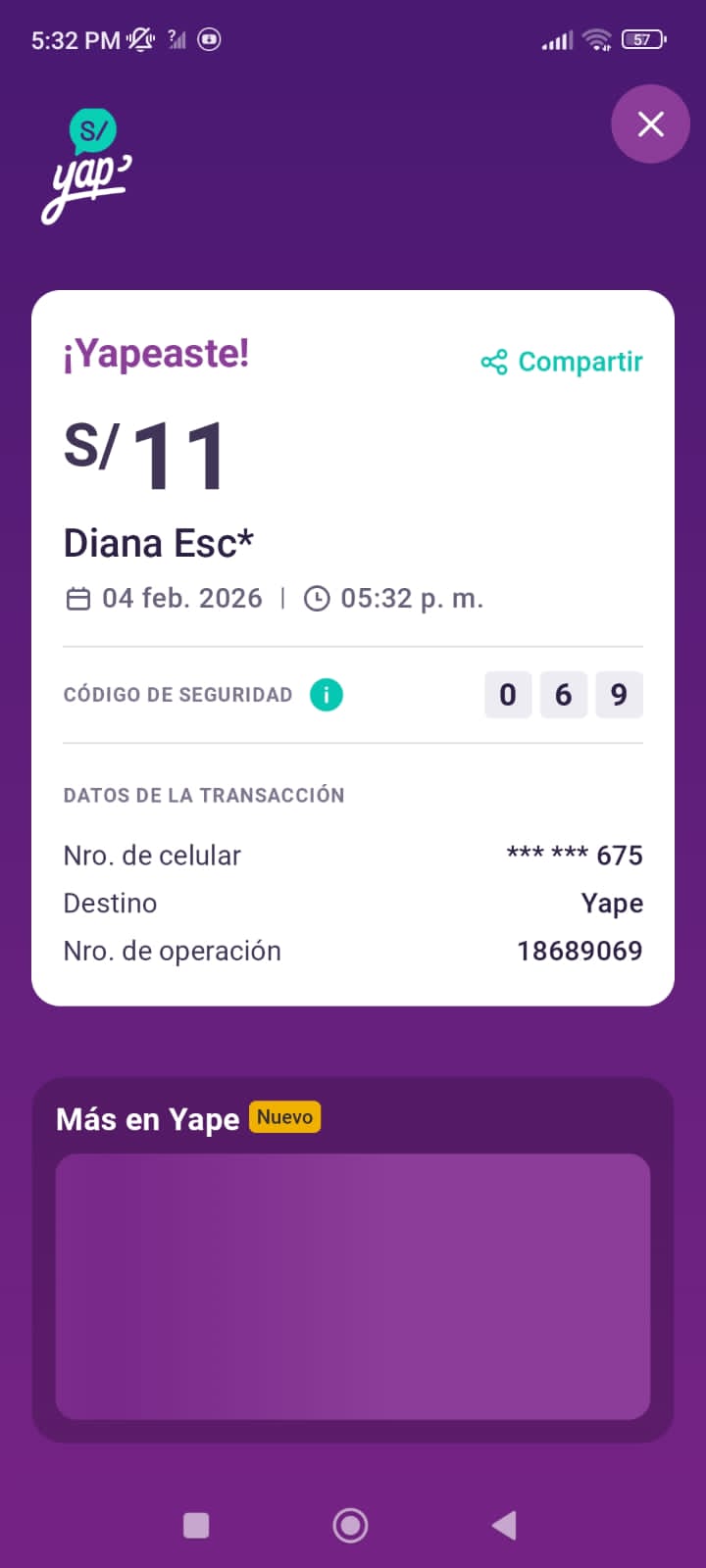706x1568 pixels.
Task: Share the payment receipt via Compartir
Action: click(x=563, y=362)
